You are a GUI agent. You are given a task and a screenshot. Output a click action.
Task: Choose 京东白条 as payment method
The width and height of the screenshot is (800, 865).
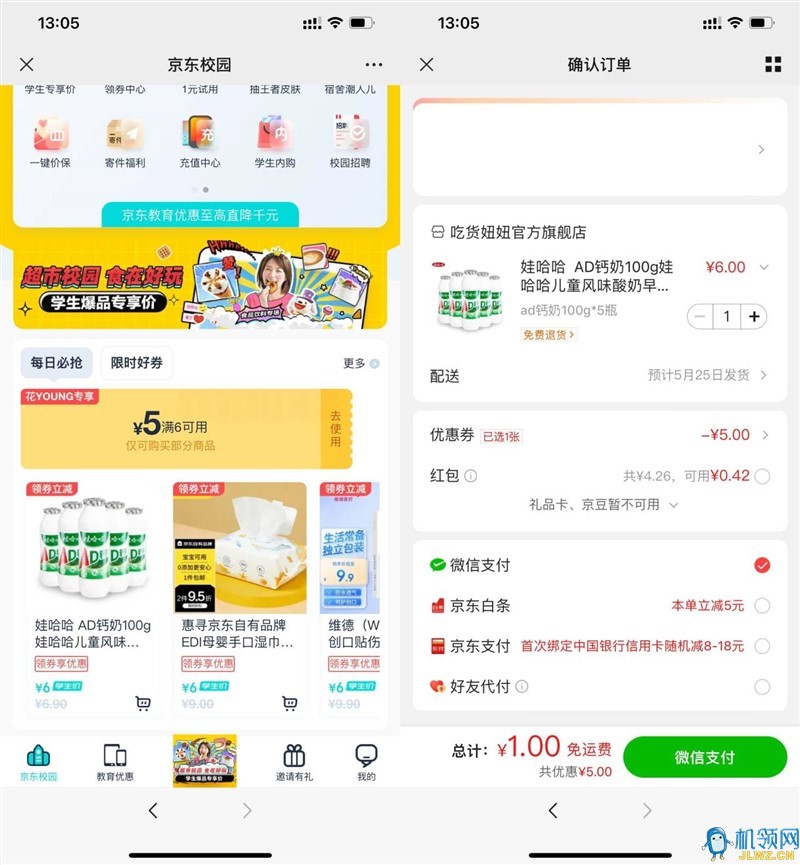[762, 605]
